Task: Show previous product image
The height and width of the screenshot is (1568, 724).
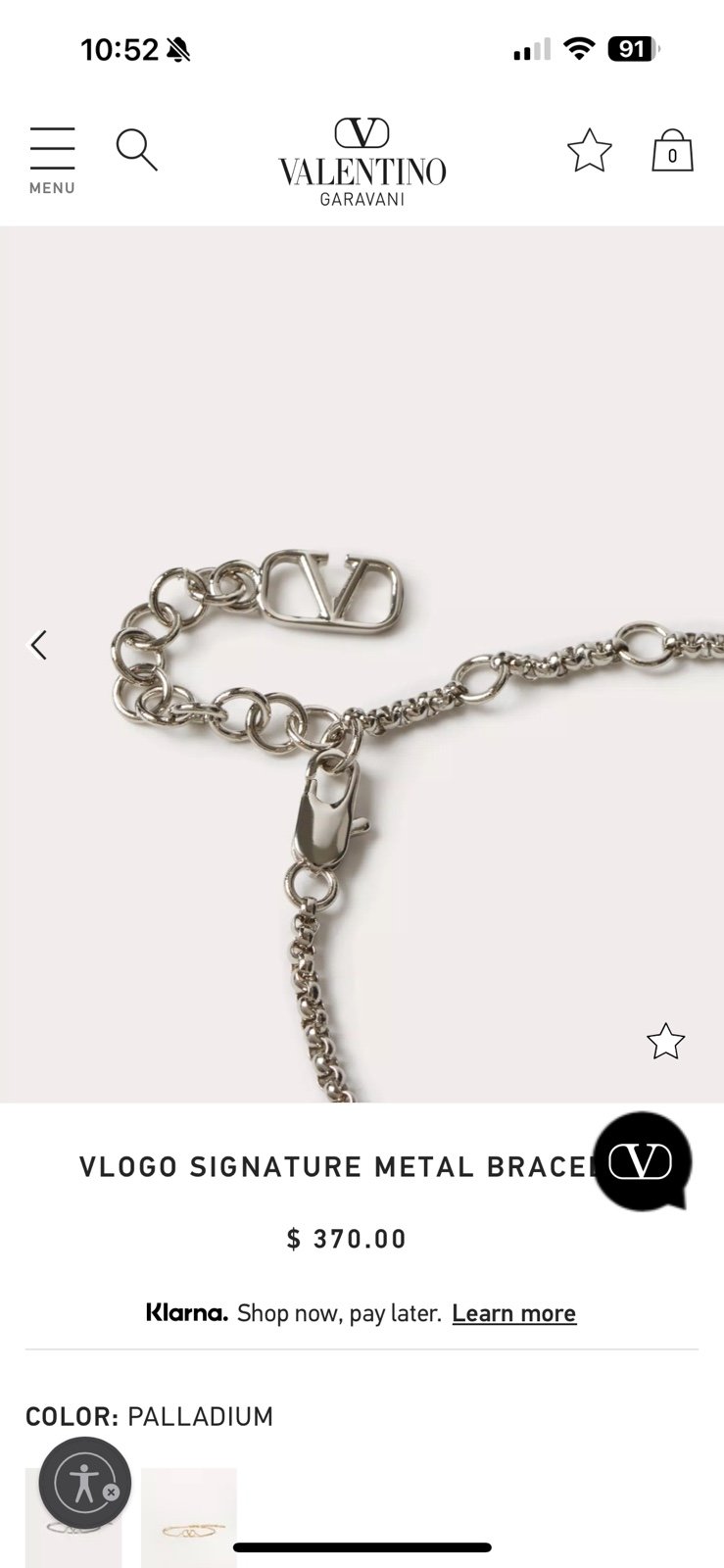Action: (x=38, y=645)
